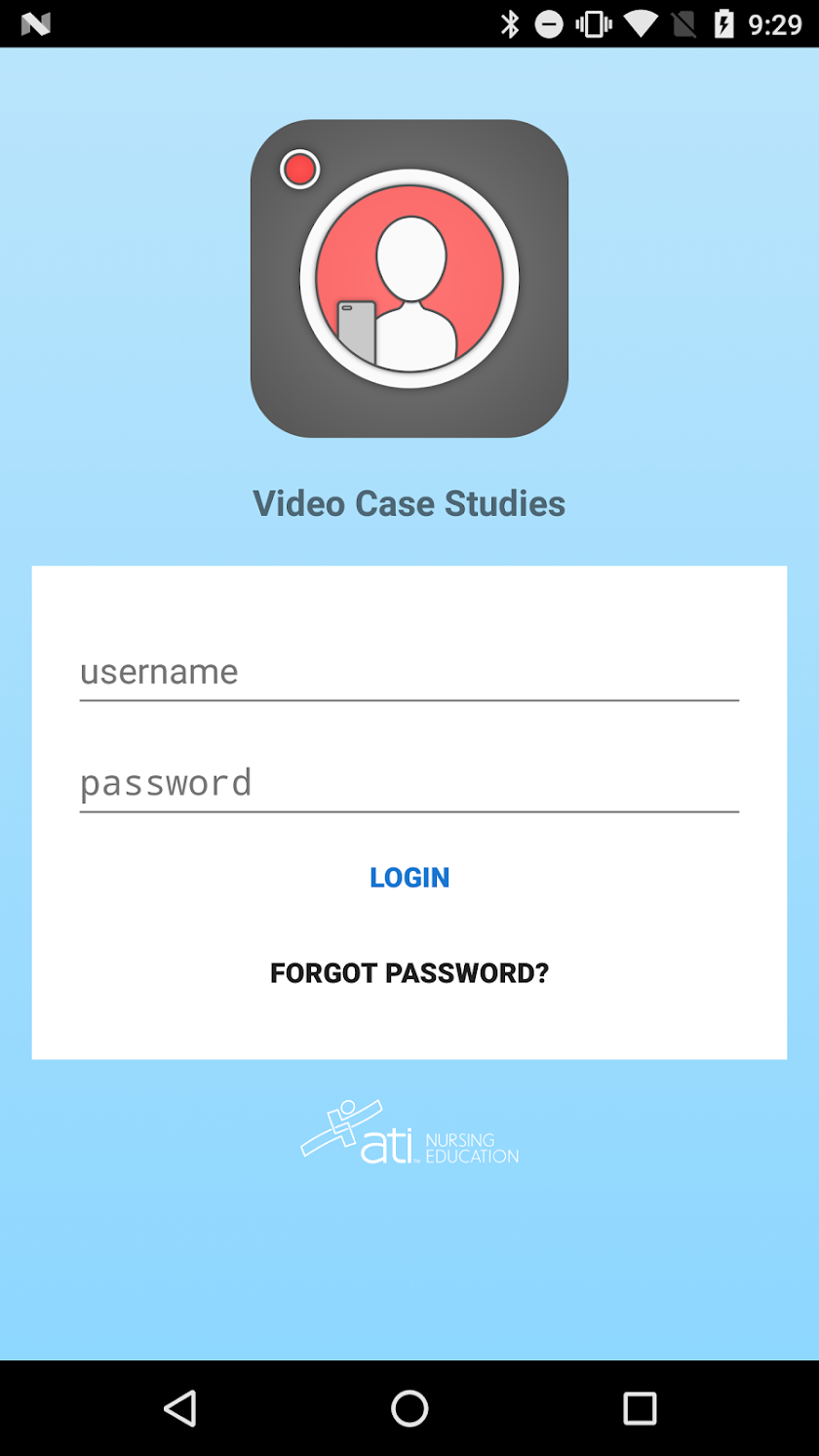
Task: Open recent apps from navigation bar
Action: click(640, 1408)
